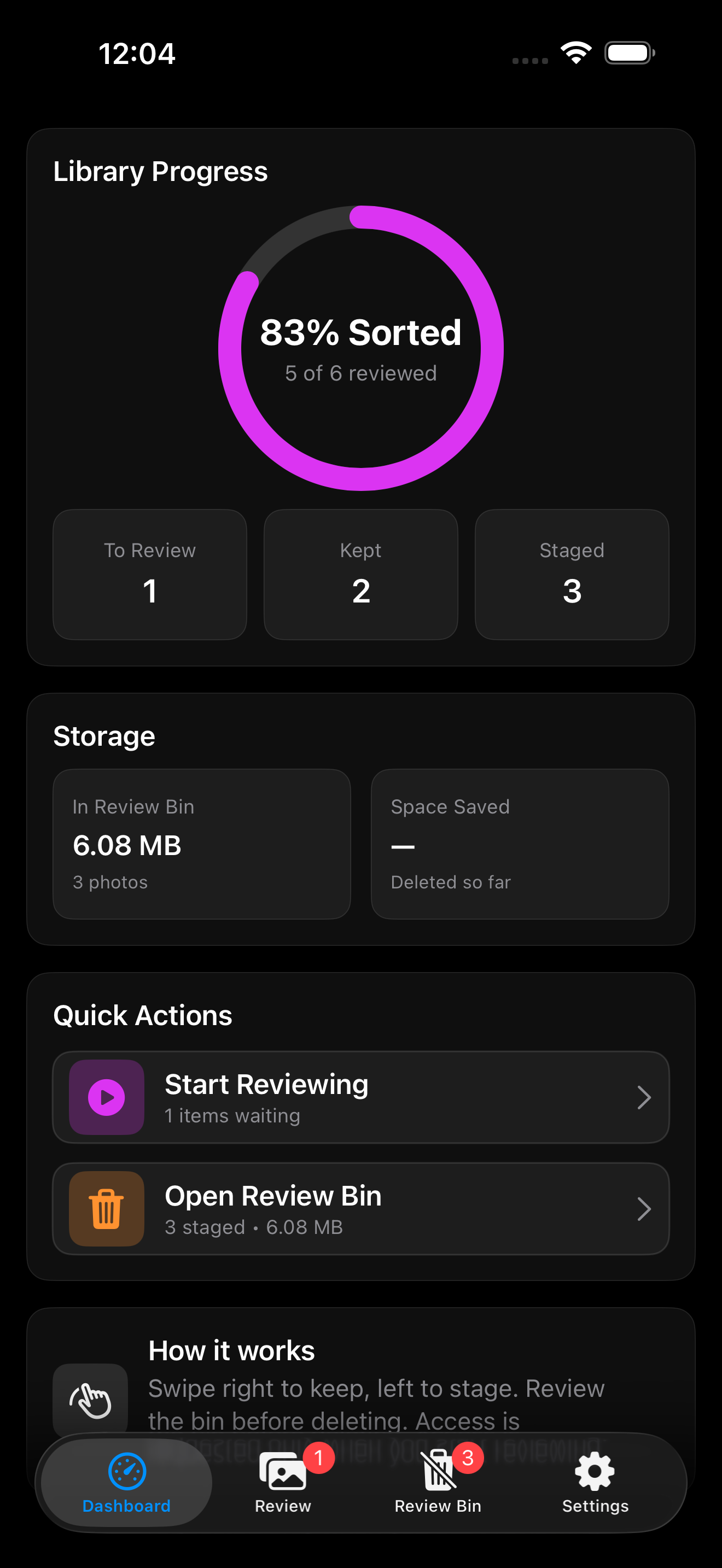Open the Start Reviewing quick action

[361, 1097]
